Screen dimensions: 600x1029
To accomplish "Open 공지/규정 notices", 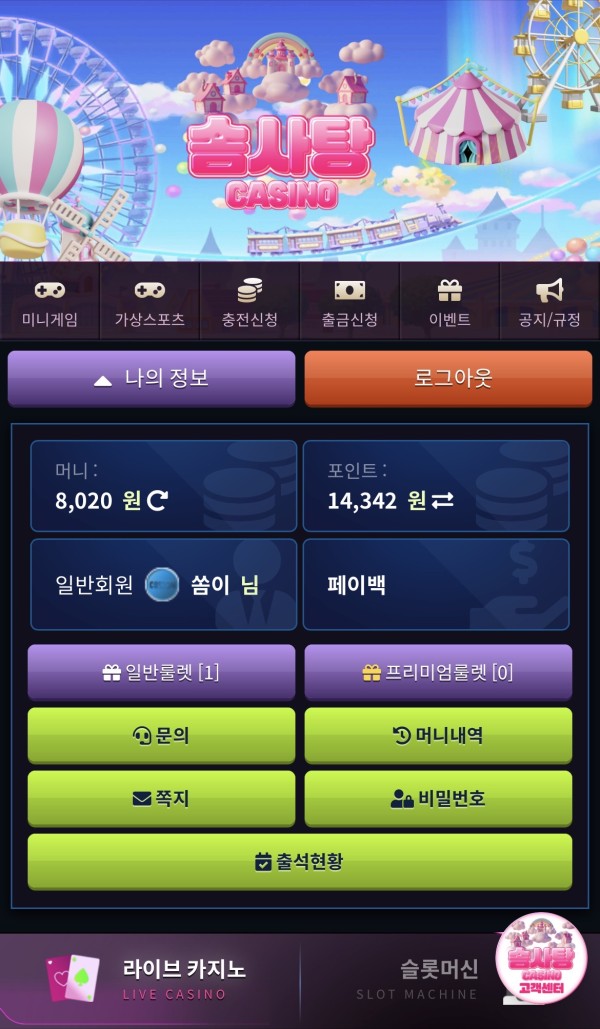I will 549,303.
